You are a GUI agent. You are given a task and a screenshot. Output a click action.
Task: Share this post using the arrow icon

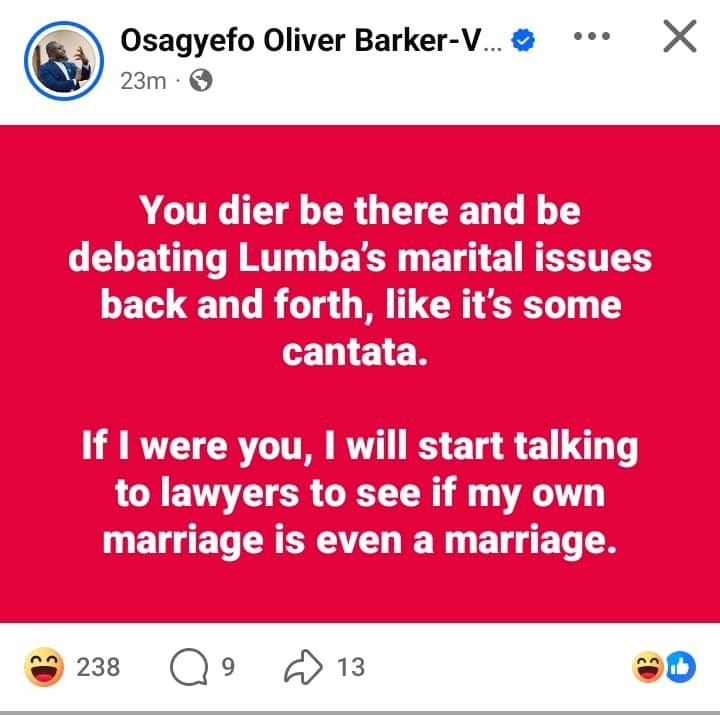304,666
